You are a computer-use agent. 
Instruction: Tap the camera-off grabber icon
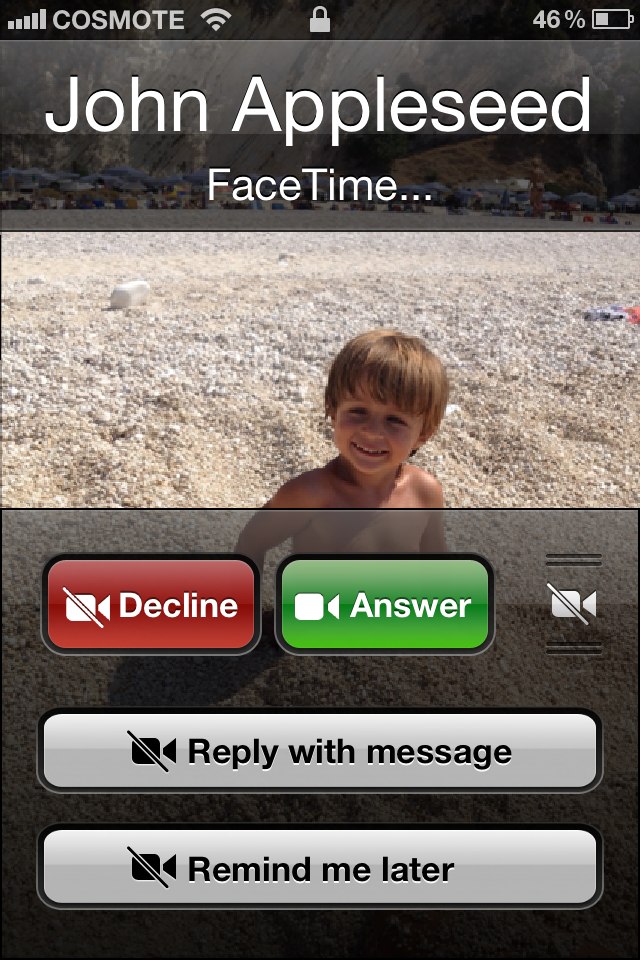click(x=573, y=604)
